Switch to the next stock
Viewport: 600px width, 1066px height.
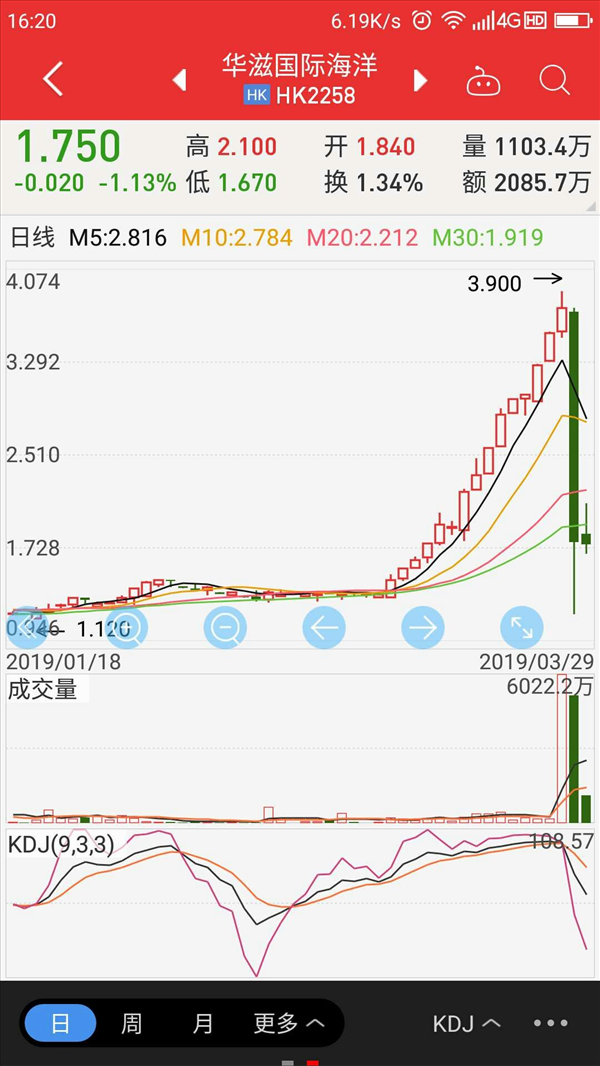[x=421, y=80]
